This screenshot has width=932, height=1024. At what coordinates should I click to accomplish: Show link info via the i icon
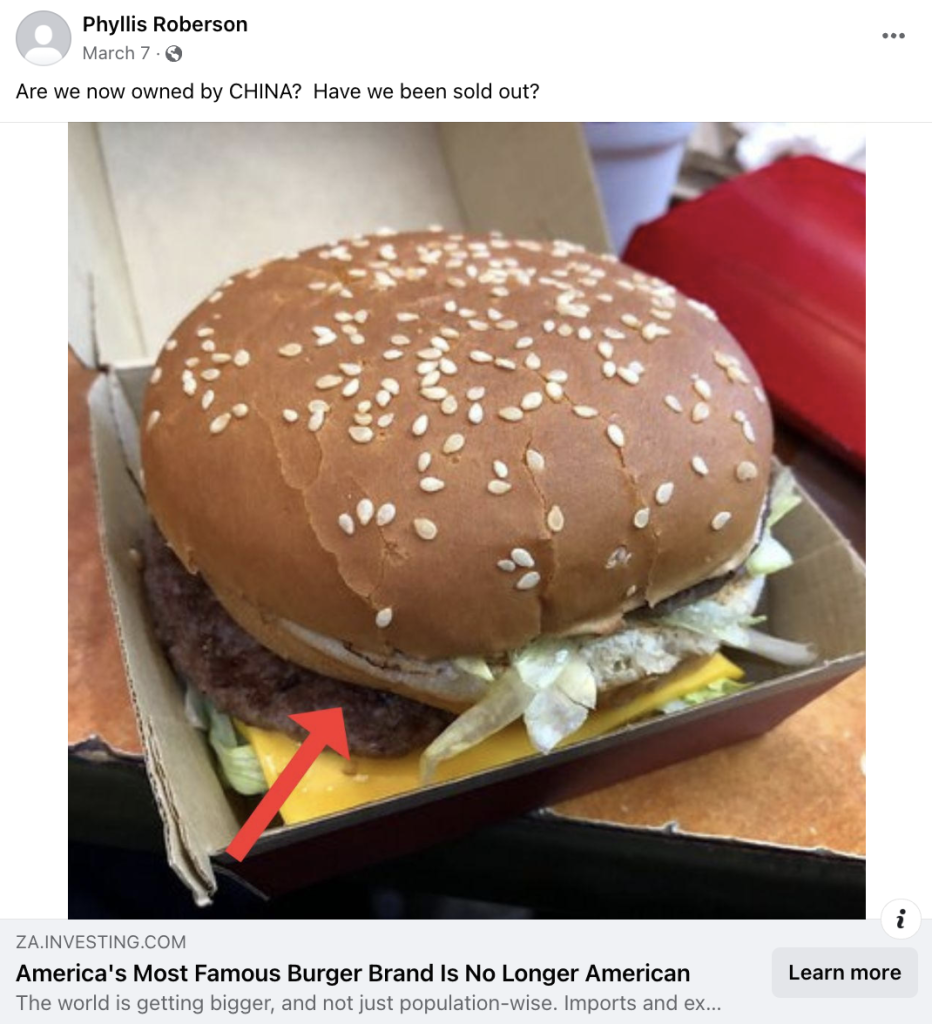tap(901, 918)
